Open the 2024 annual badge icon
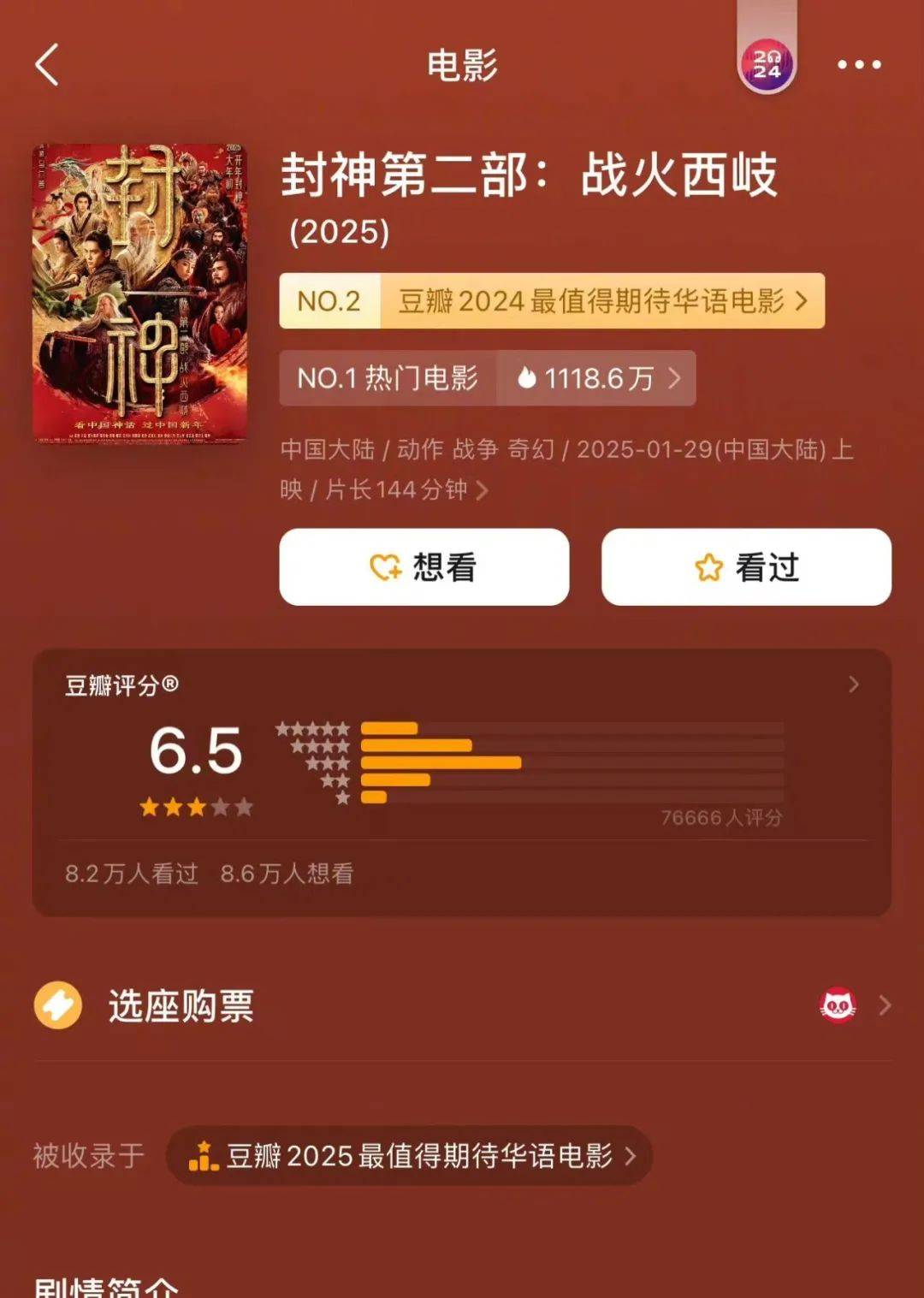The image size is (924, 1298). coord(767,64)
